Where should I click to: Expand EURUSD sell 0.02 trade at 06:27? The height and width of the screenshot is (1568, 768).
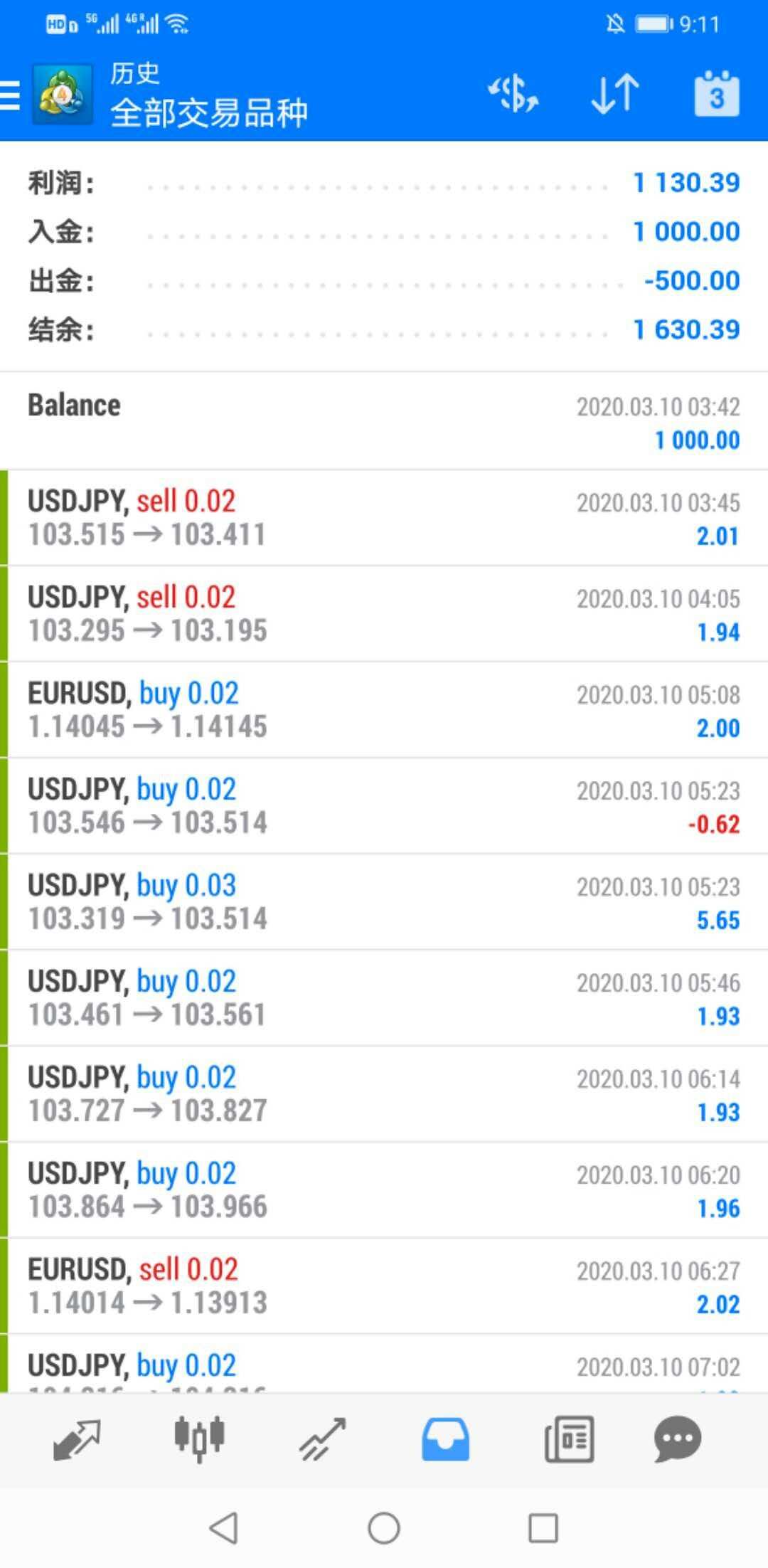384,1286
